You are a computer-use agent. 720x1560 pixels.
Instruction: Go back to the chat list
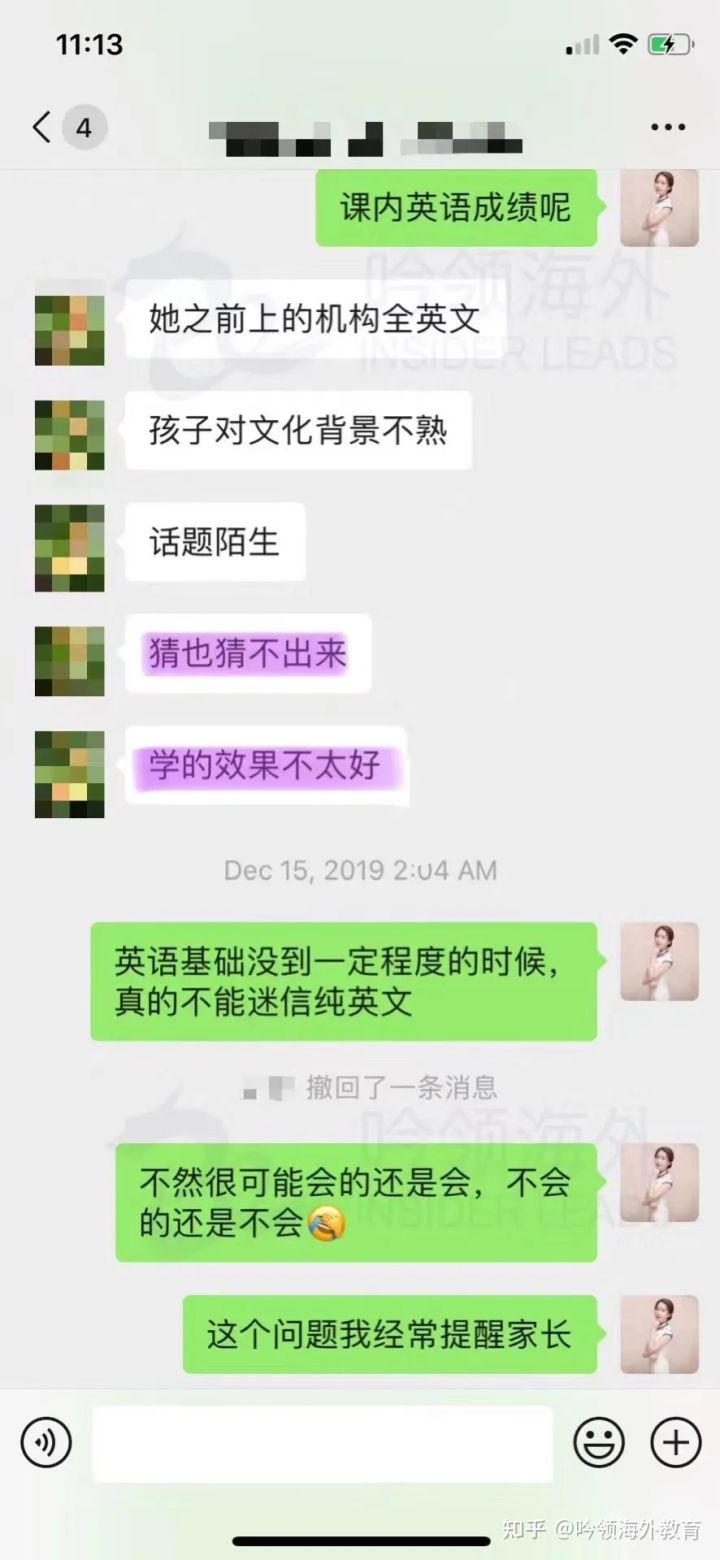pos(42,128)
